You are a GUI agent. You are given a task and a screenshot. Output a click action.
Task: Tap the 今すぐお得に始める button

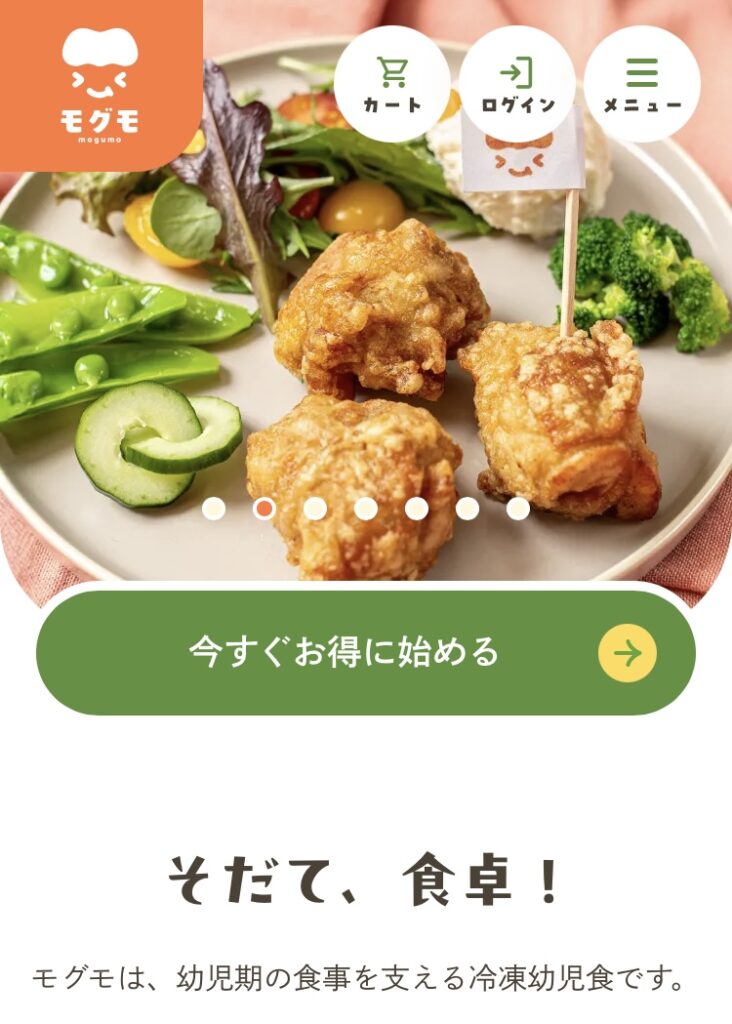(x=366, y=652)
